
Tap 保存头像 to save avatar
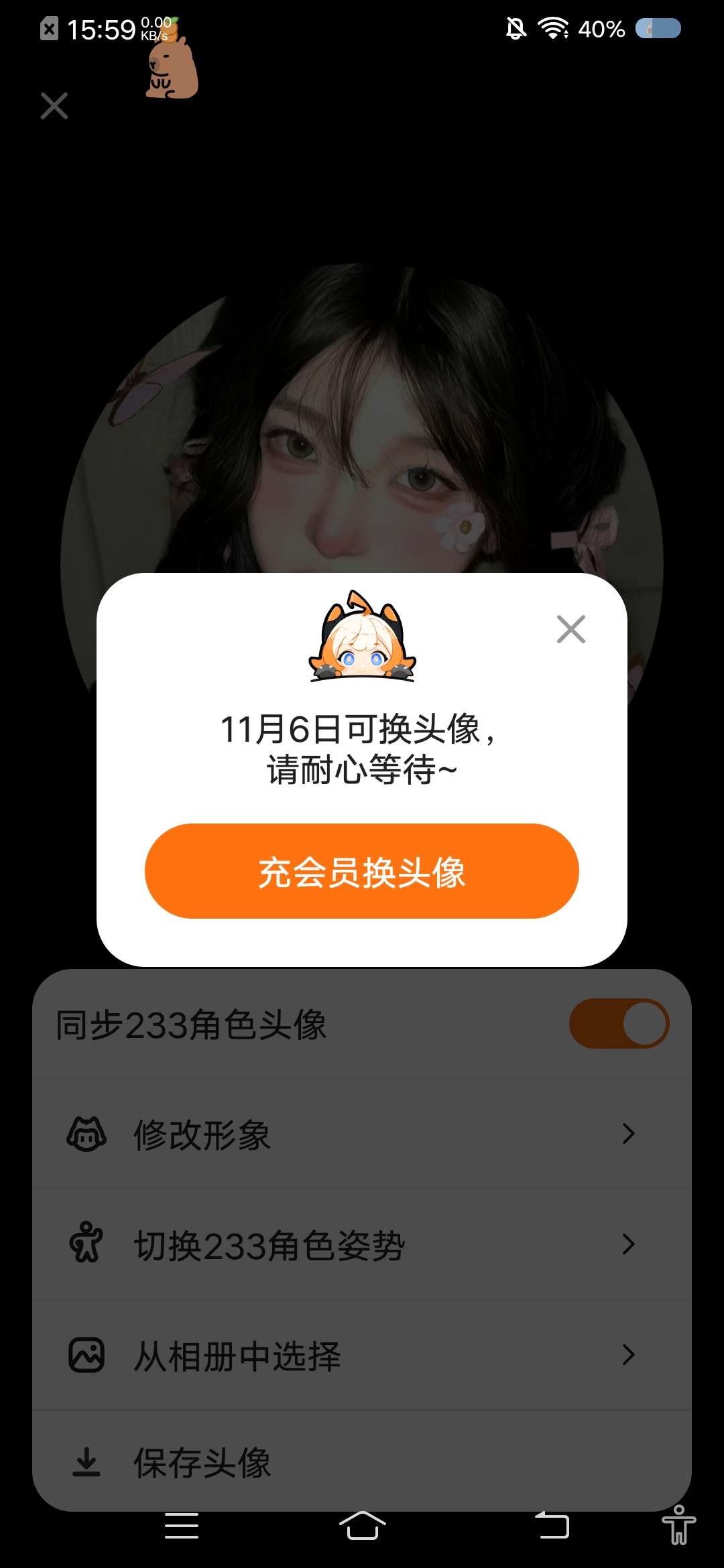tap(362, 1461)
